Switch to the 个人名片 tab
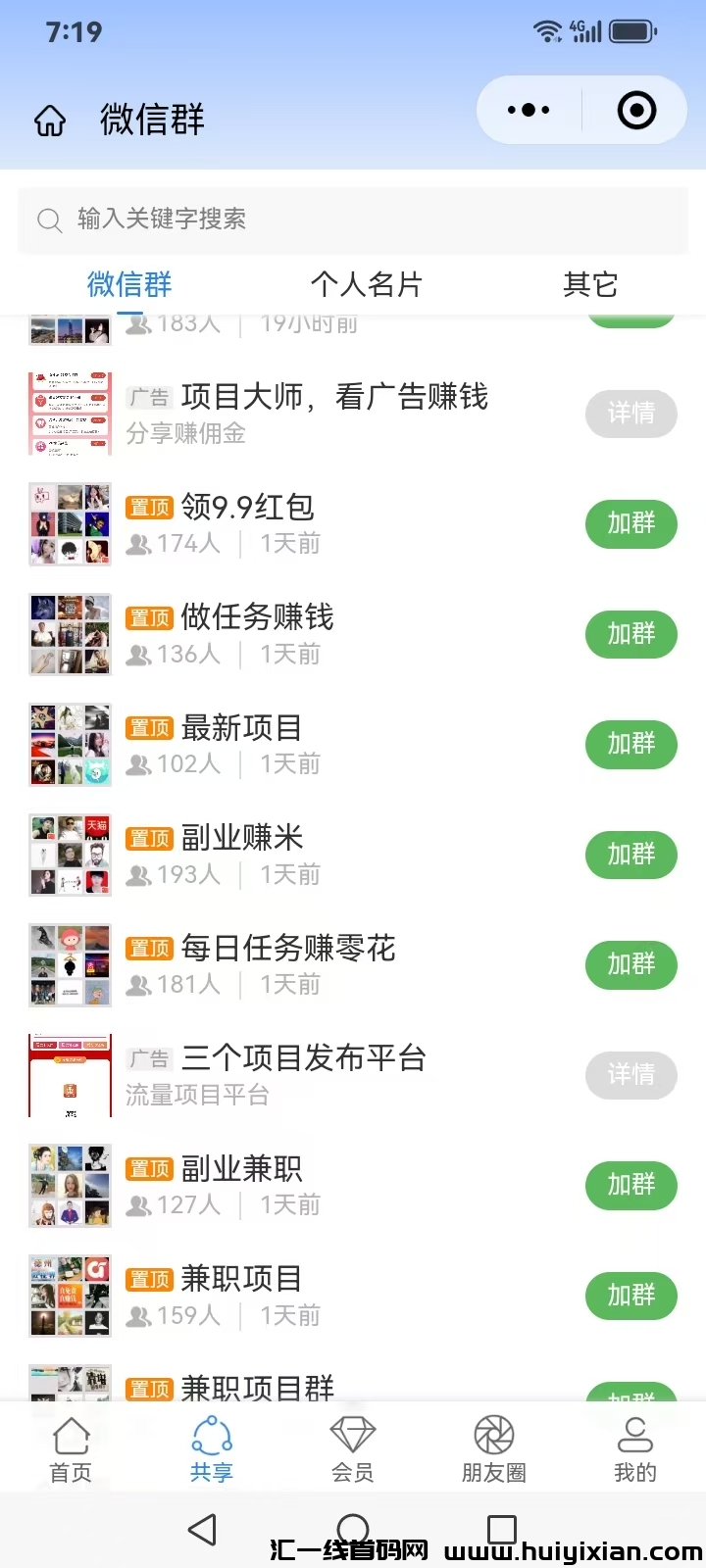Image resolution: width=706 pixels, height=1568 pixels. (x=366, y=284)
